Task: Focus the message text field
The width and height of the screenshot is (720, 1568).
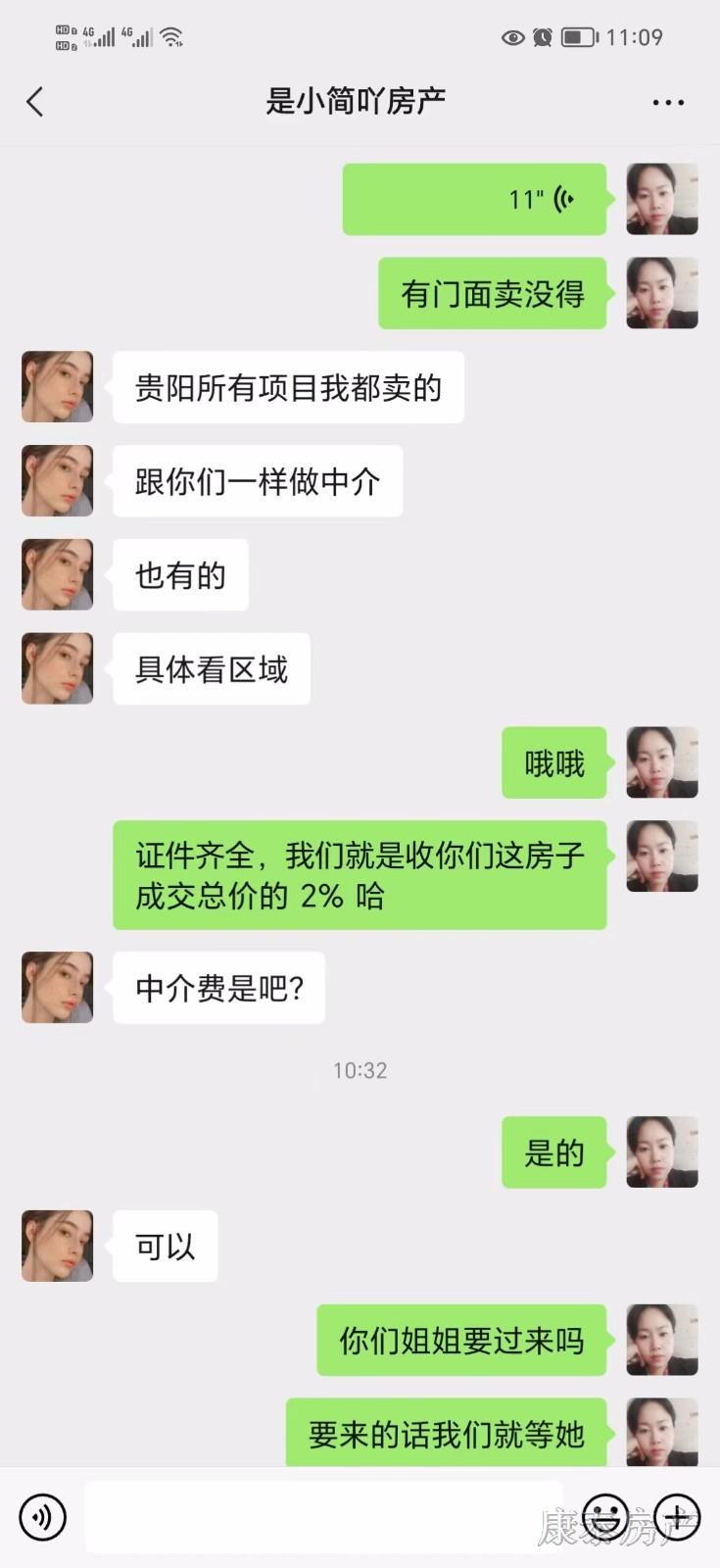Action: 323,1517
